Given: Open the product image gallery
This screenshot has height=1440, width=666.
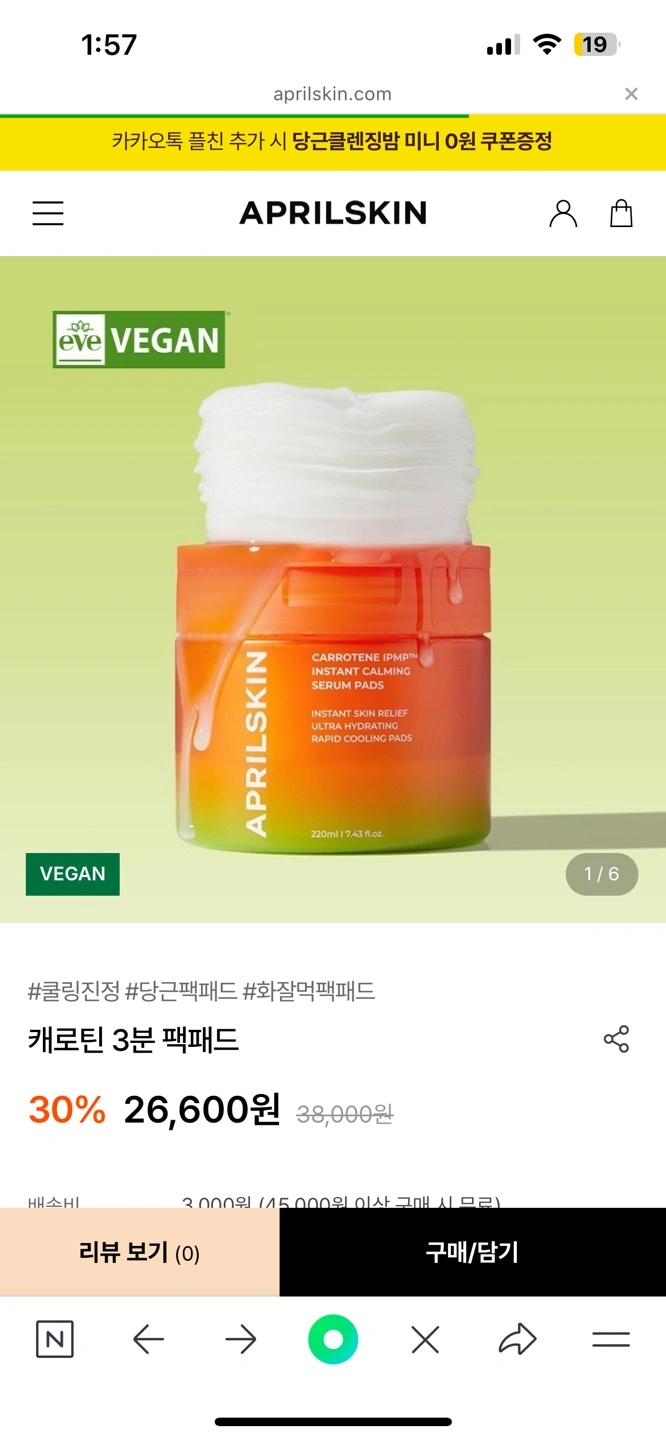Looking at the screenshot, I should click(x=333, y=590).
